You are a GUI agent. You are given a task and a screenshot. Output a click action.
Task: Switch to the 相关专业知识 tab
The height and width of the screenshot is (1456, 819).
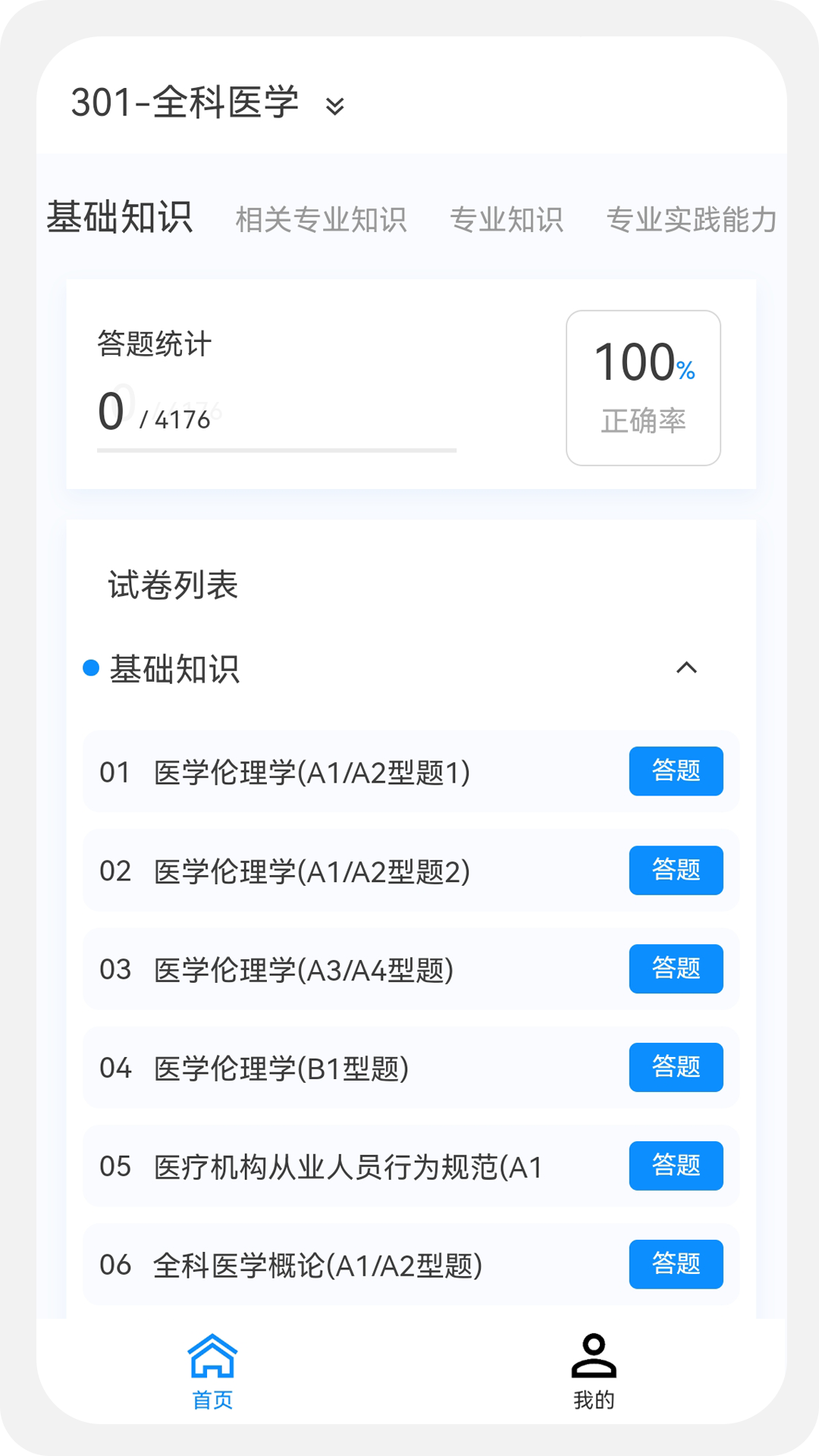pyautogui.click(x=322, y=220)
